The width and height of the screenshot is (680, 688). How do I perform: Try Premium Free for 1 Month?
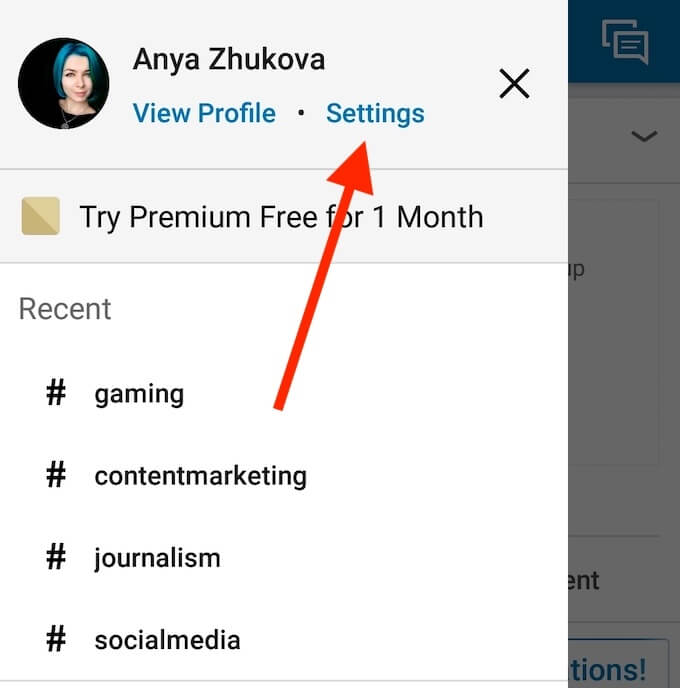coord(281,217)
